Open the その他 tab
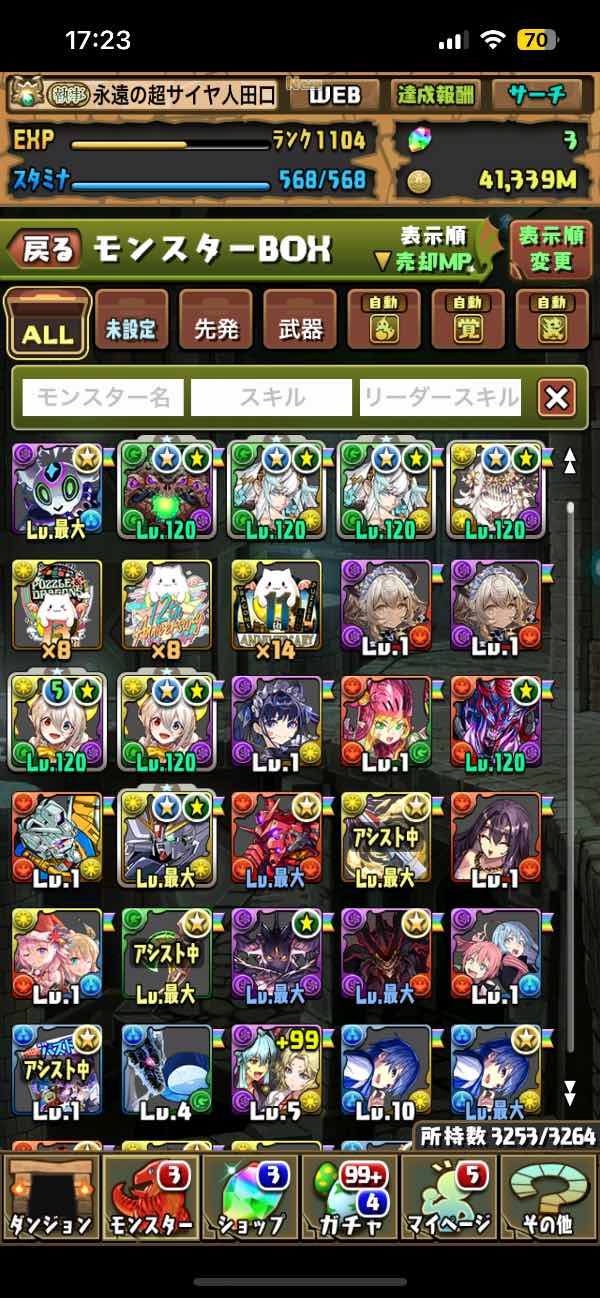This screenshot has height=1298, width=600. (548, 1210)
